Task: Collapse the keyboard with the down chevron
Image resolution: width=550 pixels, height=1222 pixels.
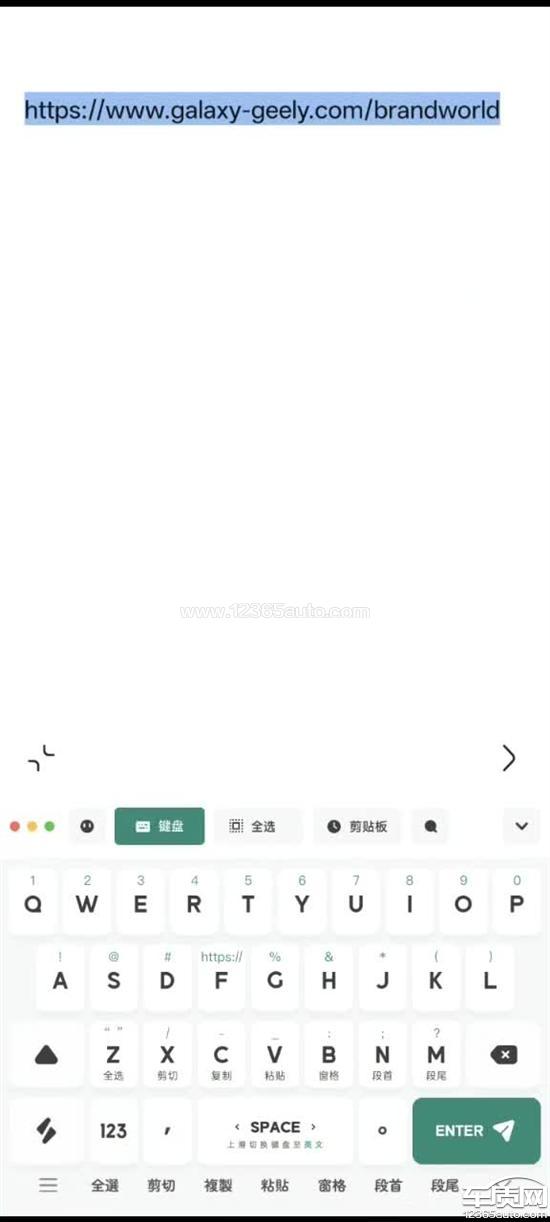Action: coord(521,826)
